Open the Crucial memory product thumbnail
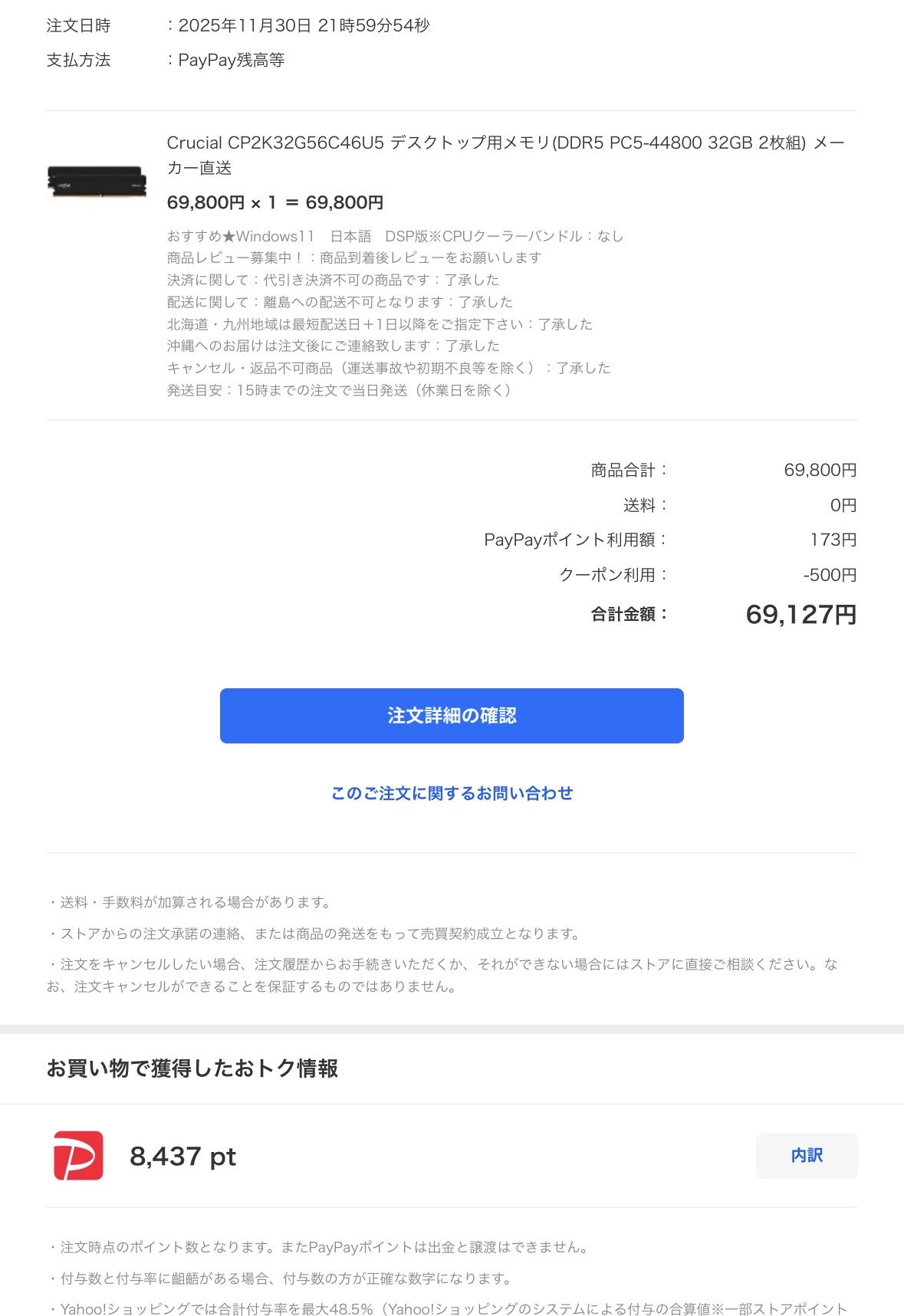This screenshot has height=1316, width=904. tap(97, 182)
